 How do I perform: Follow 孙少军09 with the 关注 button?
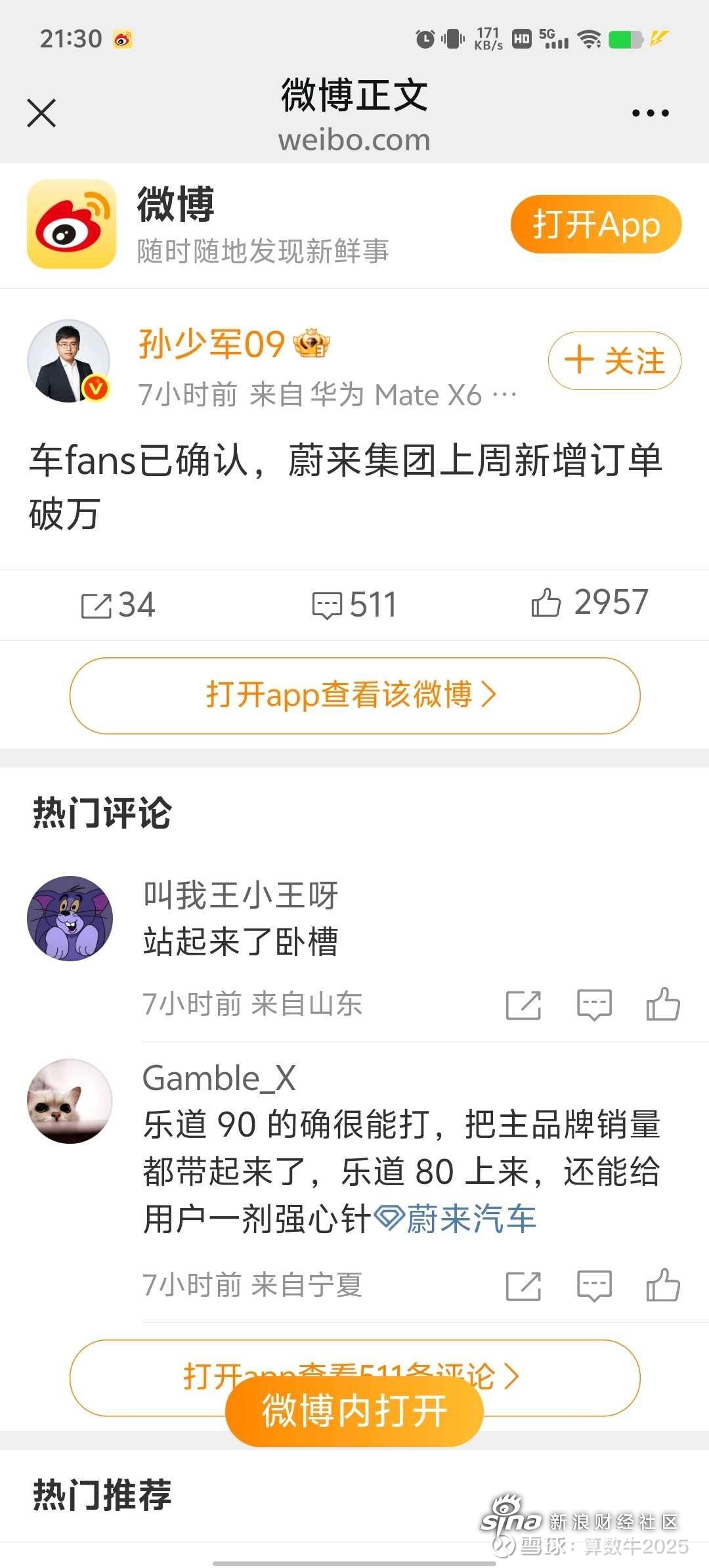pos(614,361)
